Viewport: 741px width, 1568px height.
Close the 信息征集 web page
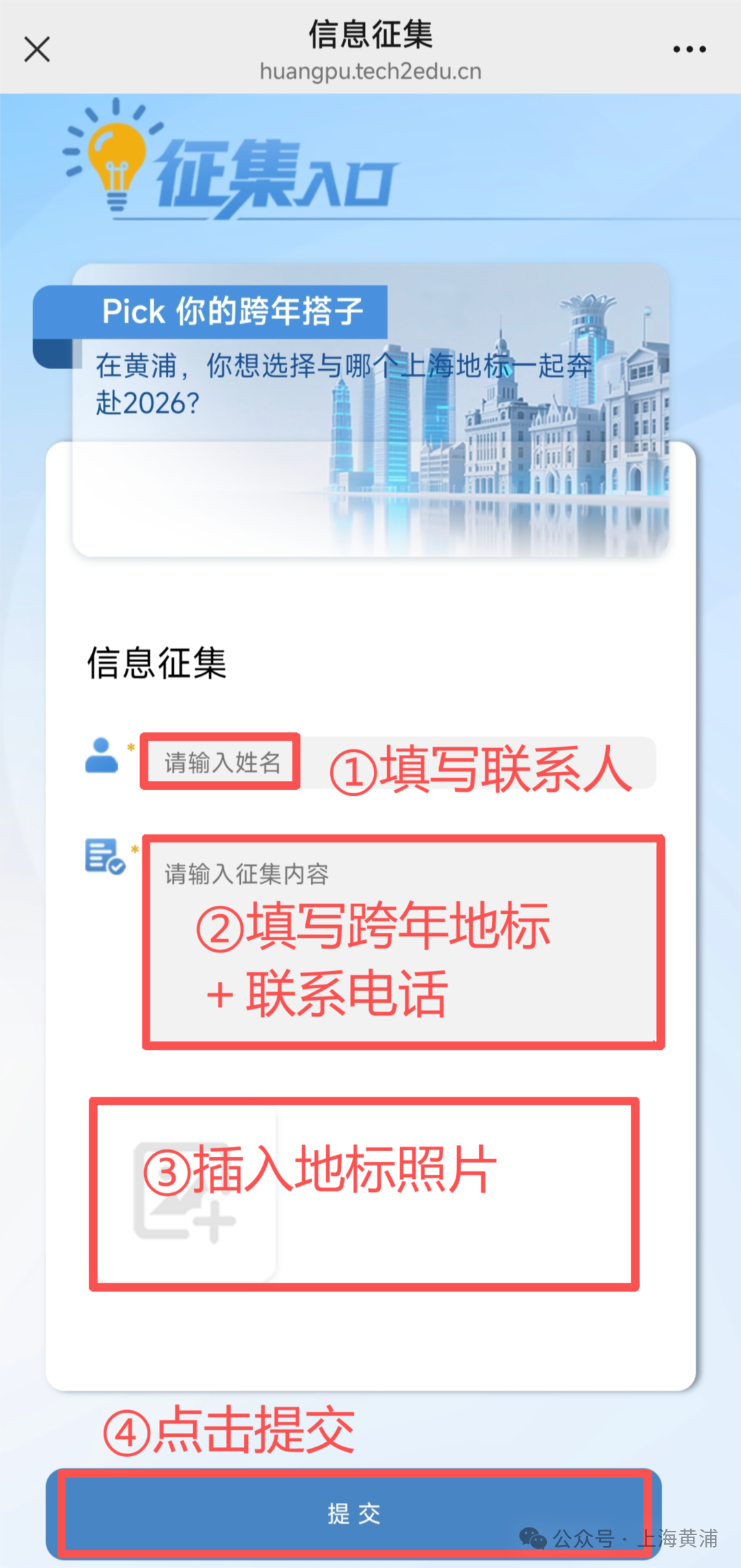pos(37,49)
